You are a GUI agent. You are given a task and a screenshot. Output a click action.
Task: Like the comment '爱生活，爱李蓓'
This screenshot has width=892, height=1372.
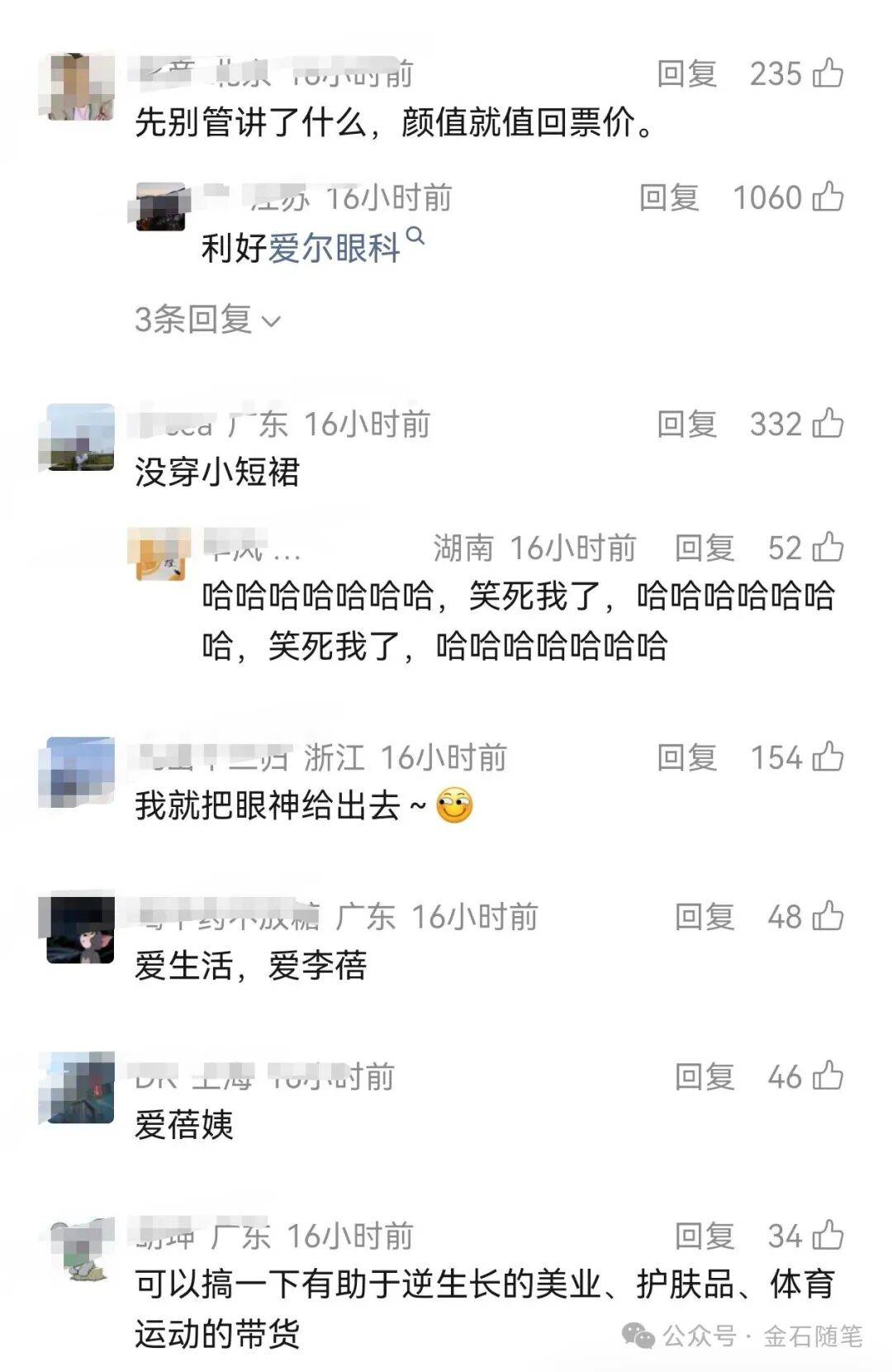tap(828, 917)
